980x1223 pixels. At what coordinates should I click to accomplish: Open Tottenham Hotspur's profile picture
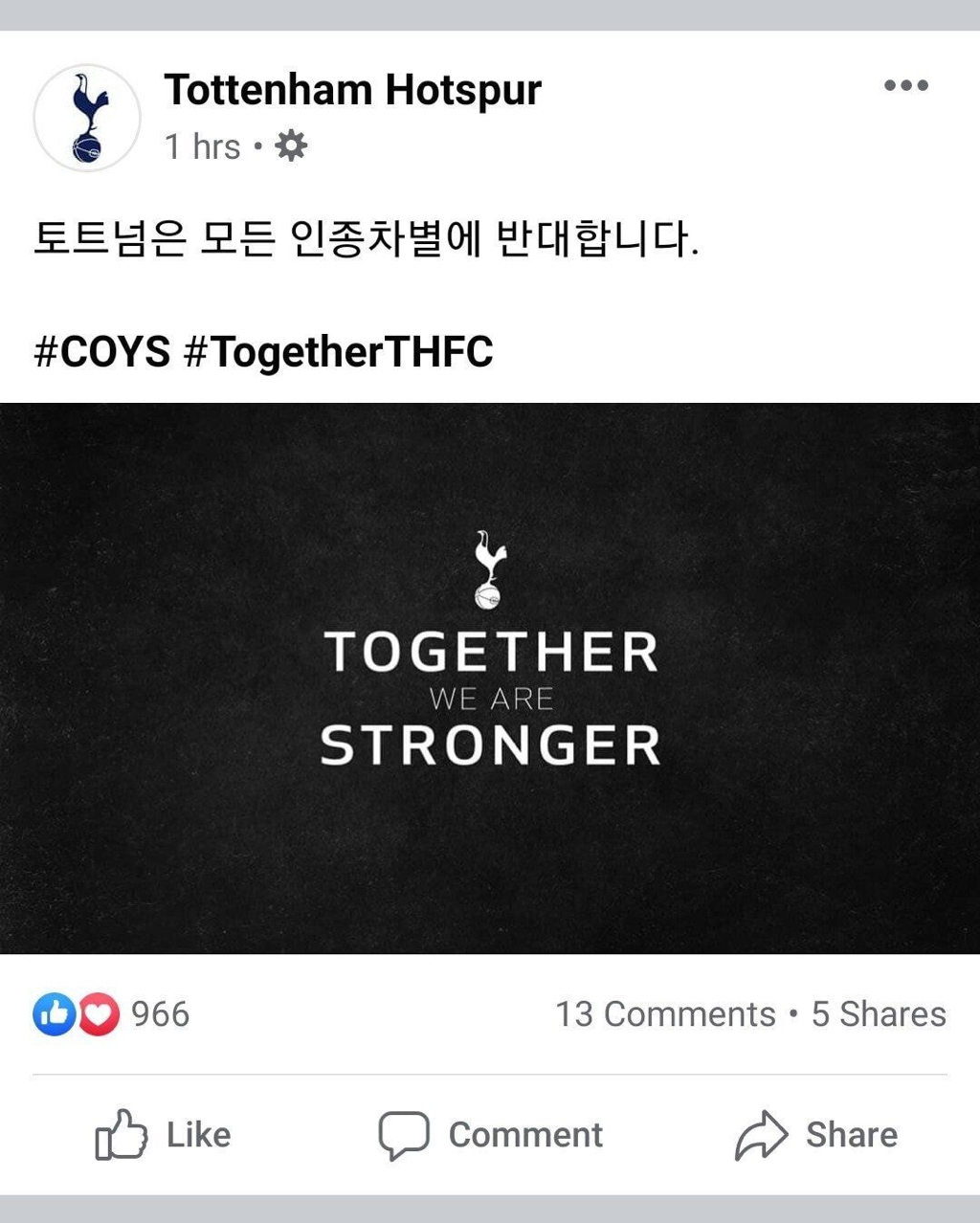87,119
